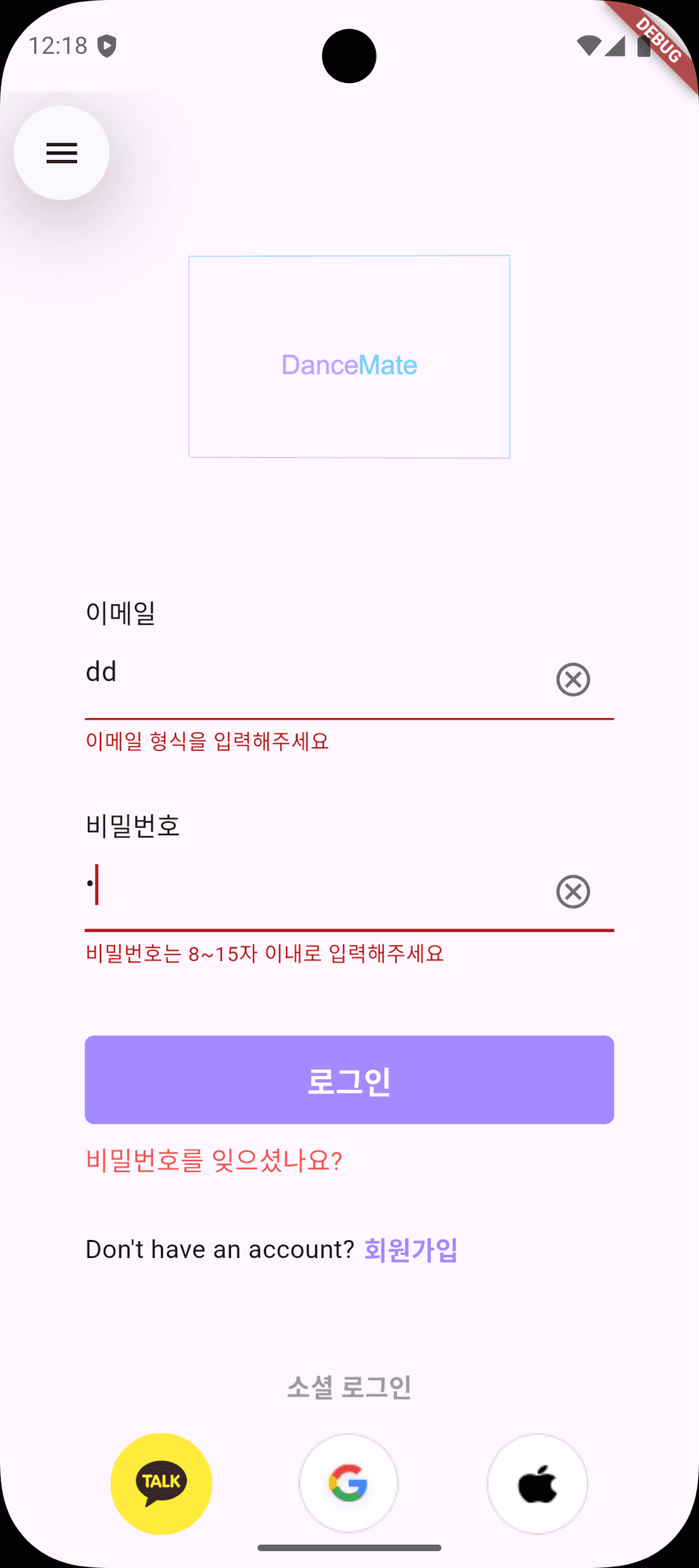Select the email text field showing dd

pyautogui.click(x=291, y=672)
